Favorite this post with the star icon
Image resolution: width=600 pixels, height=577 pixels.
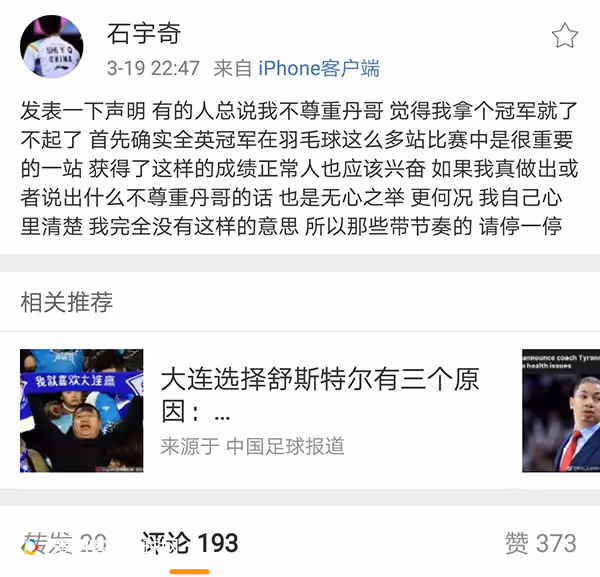coord(565,37)
